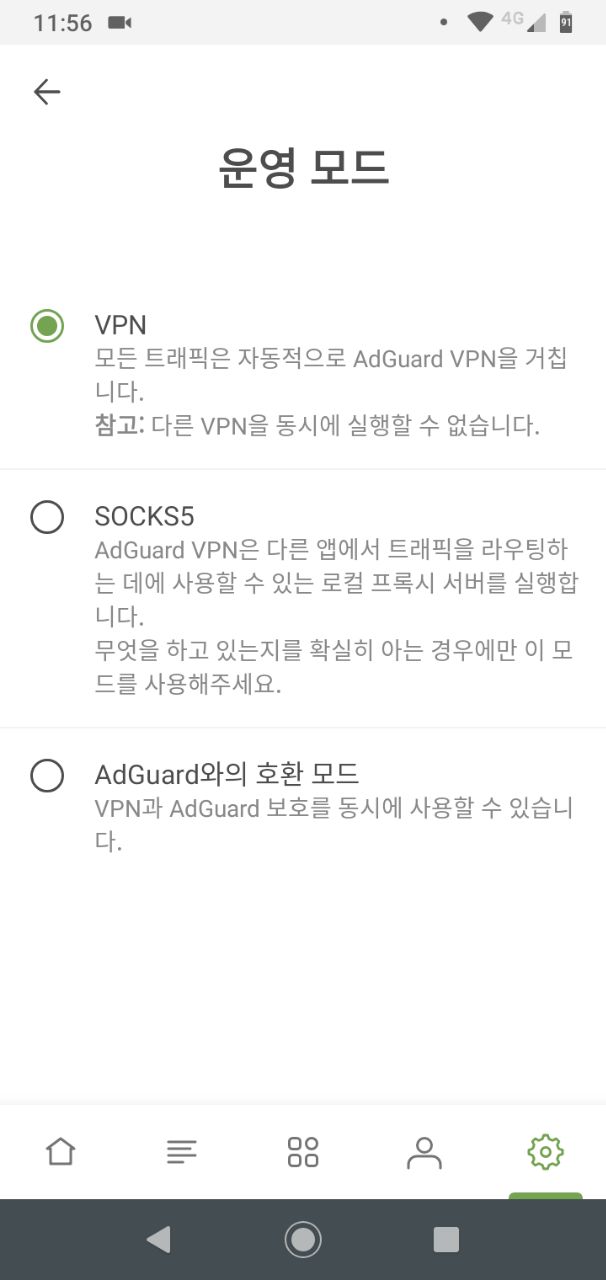Screen dimensions: 606x1280
Task: Open the four-squares apps tab
Action: coord(303,1152)
